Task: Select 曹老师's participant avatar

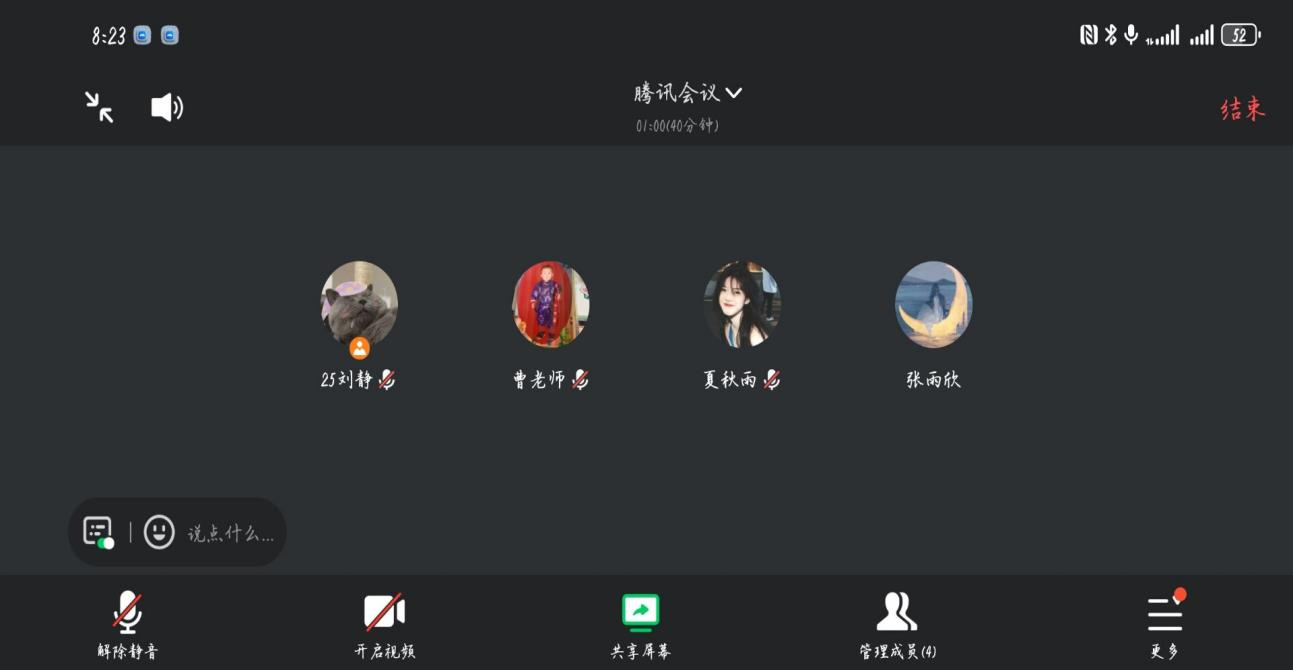Action: [x=551, y=304]
